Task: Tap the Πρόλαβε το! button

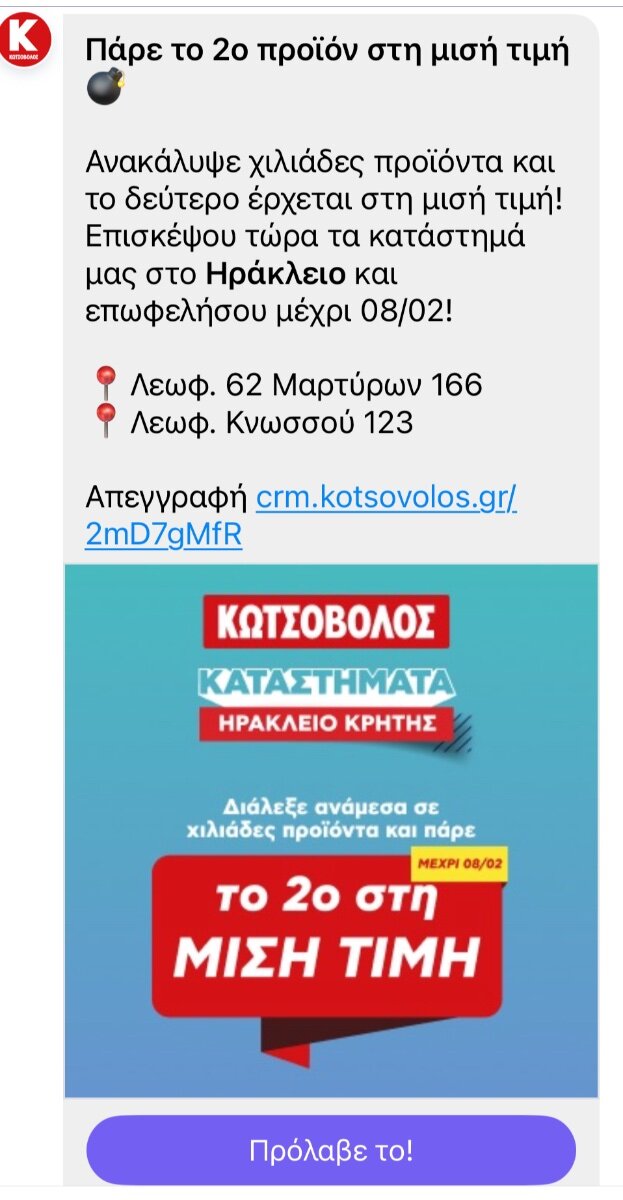Action: click(331, 1150)
